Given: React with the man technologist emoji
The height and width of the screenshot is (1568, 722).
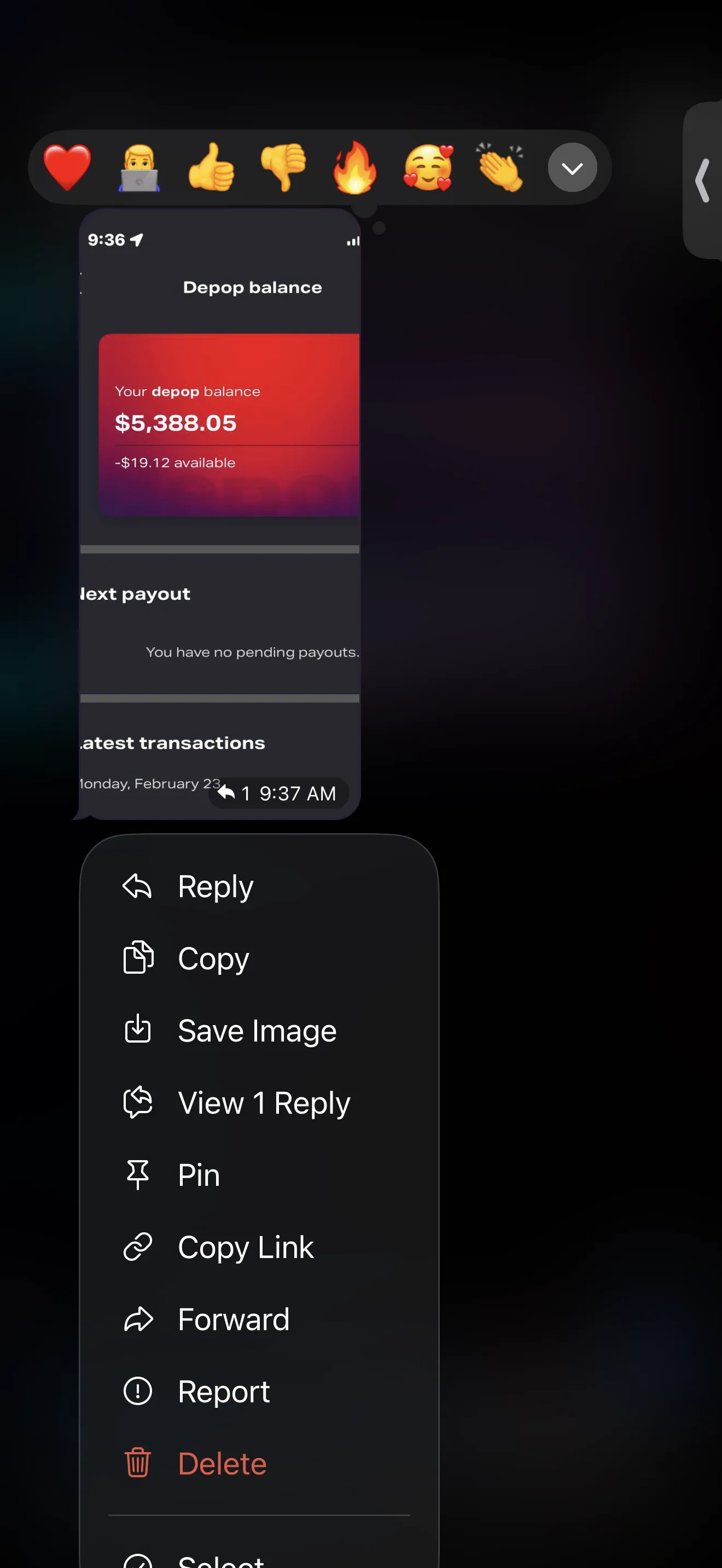Looking at the screenshot, I should point(139,167).
